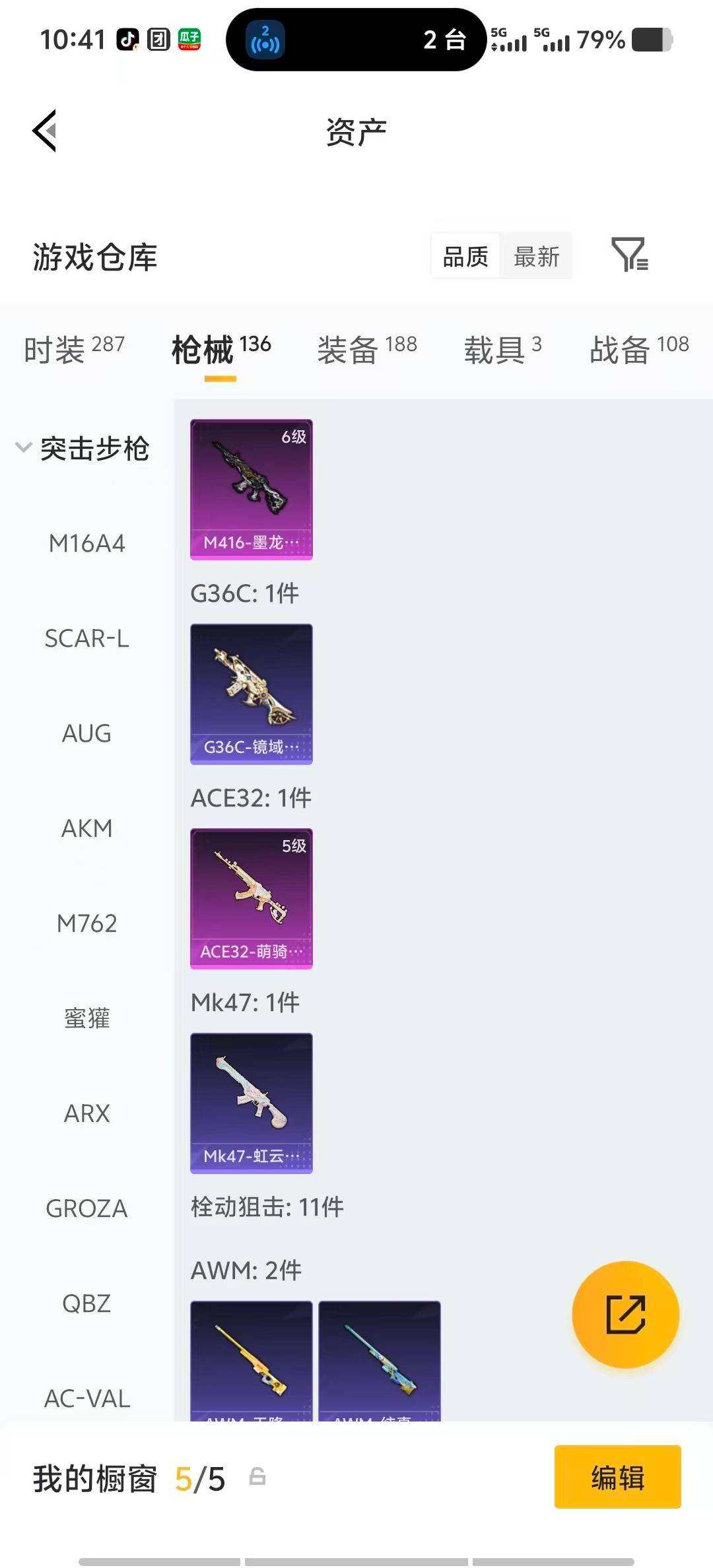Choose GROZA in the left category list

click(86, 1208)
